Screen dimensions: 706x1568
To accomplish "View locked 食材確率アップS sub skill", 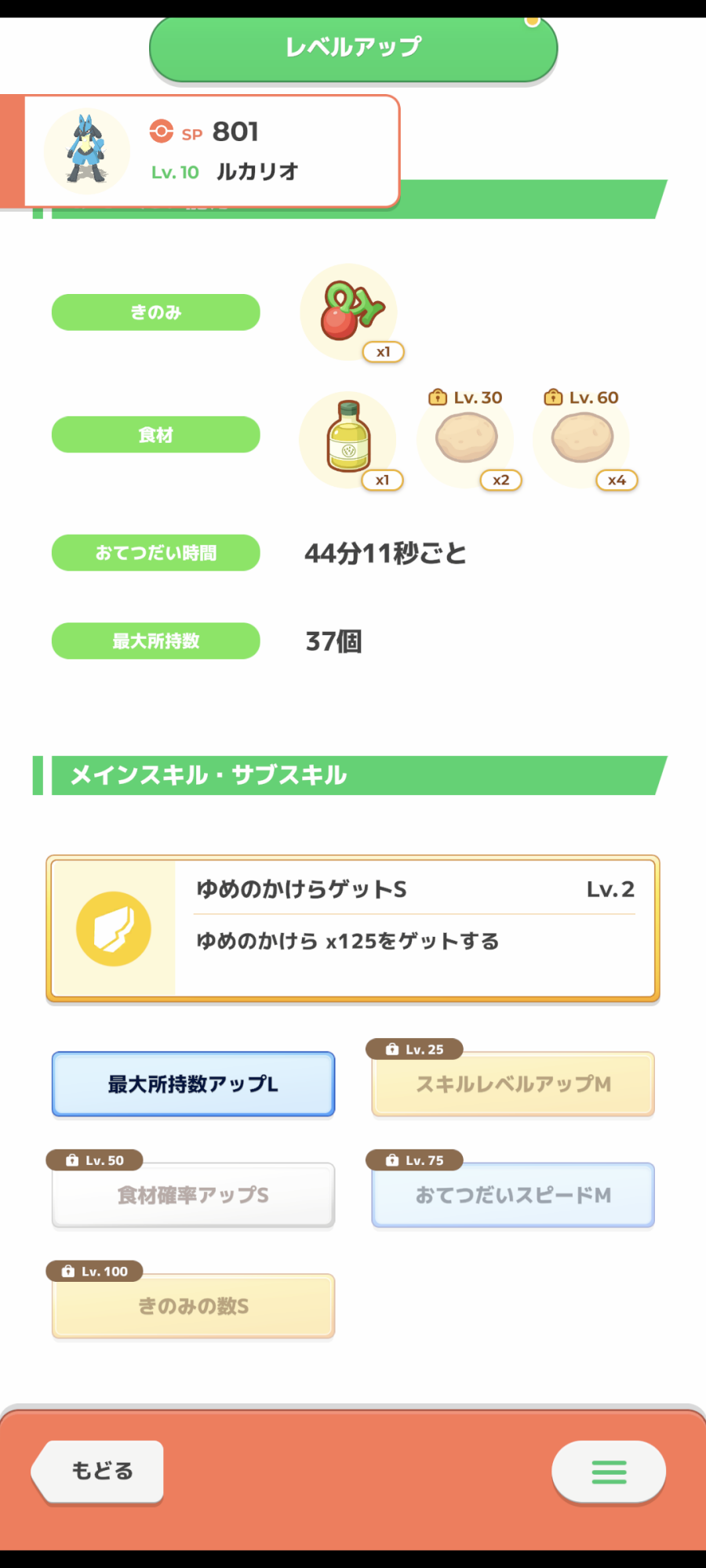I will [193, 1195].
